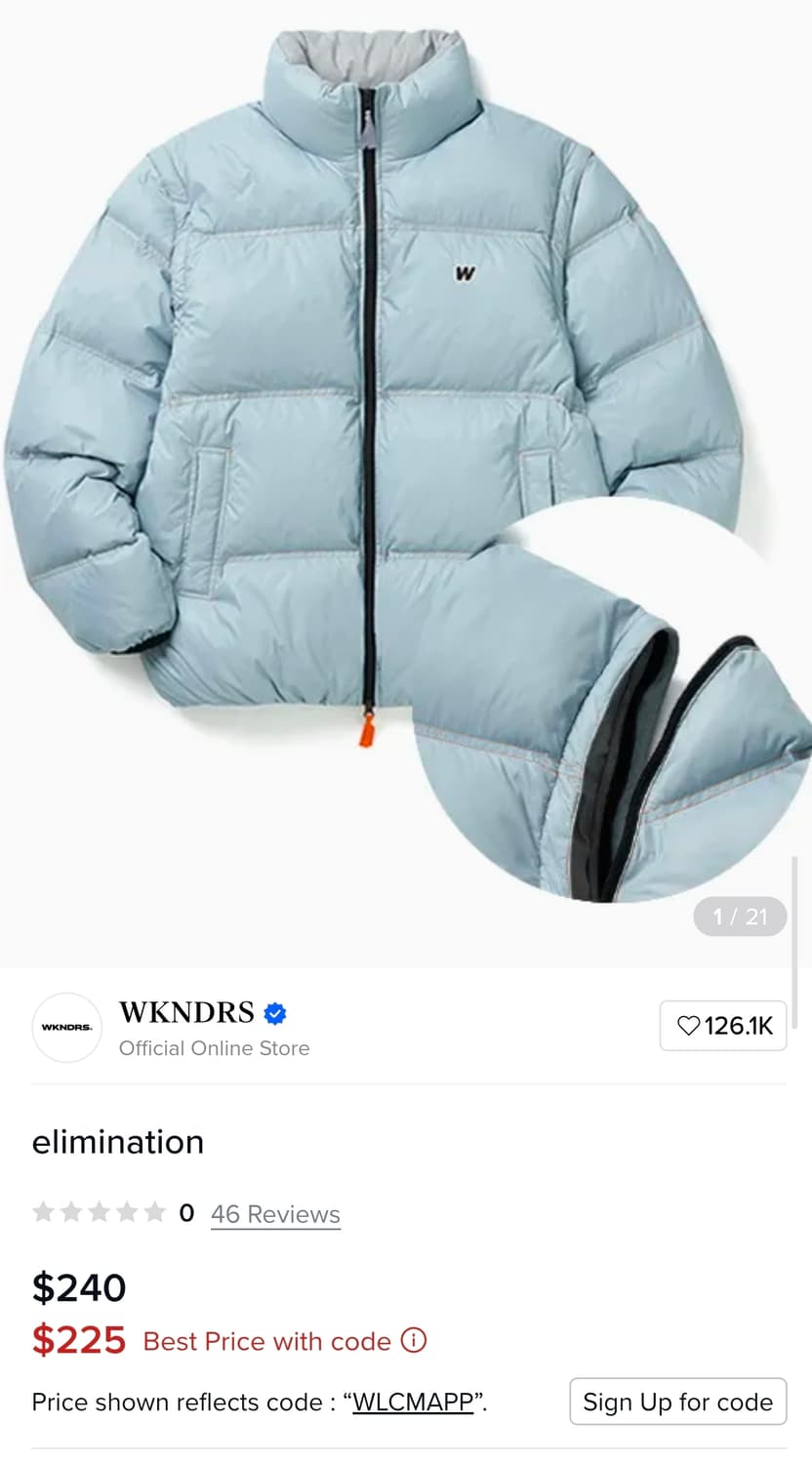The height and width of the screenshot is (1464, 812).
Task: Select the WKNDRS circular brand logo
Action: pos(66,1027)
